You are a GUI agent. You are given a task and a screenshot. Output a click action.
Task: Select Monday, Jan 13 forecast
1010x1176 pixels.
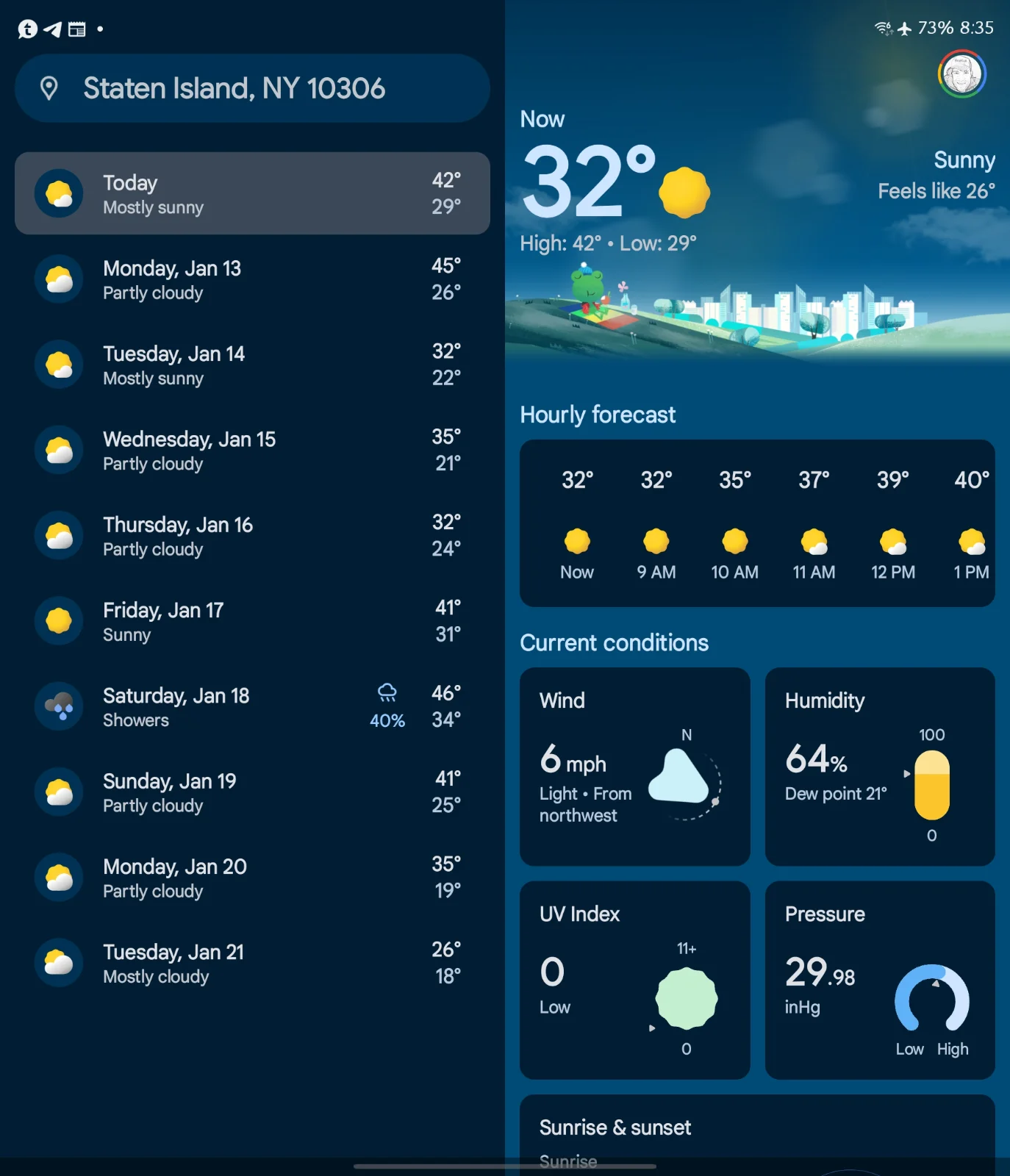click(x=251, y=279)
